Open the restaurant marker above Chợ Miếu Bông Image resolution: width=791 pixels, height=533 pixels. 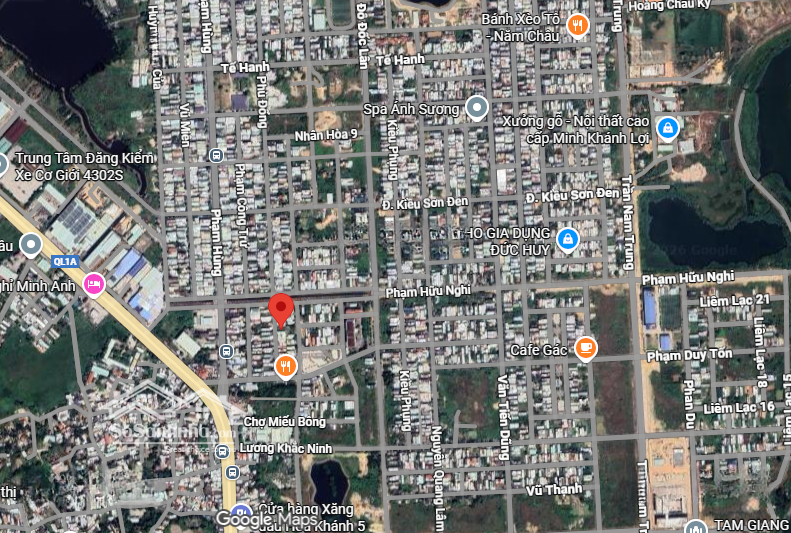285,367
